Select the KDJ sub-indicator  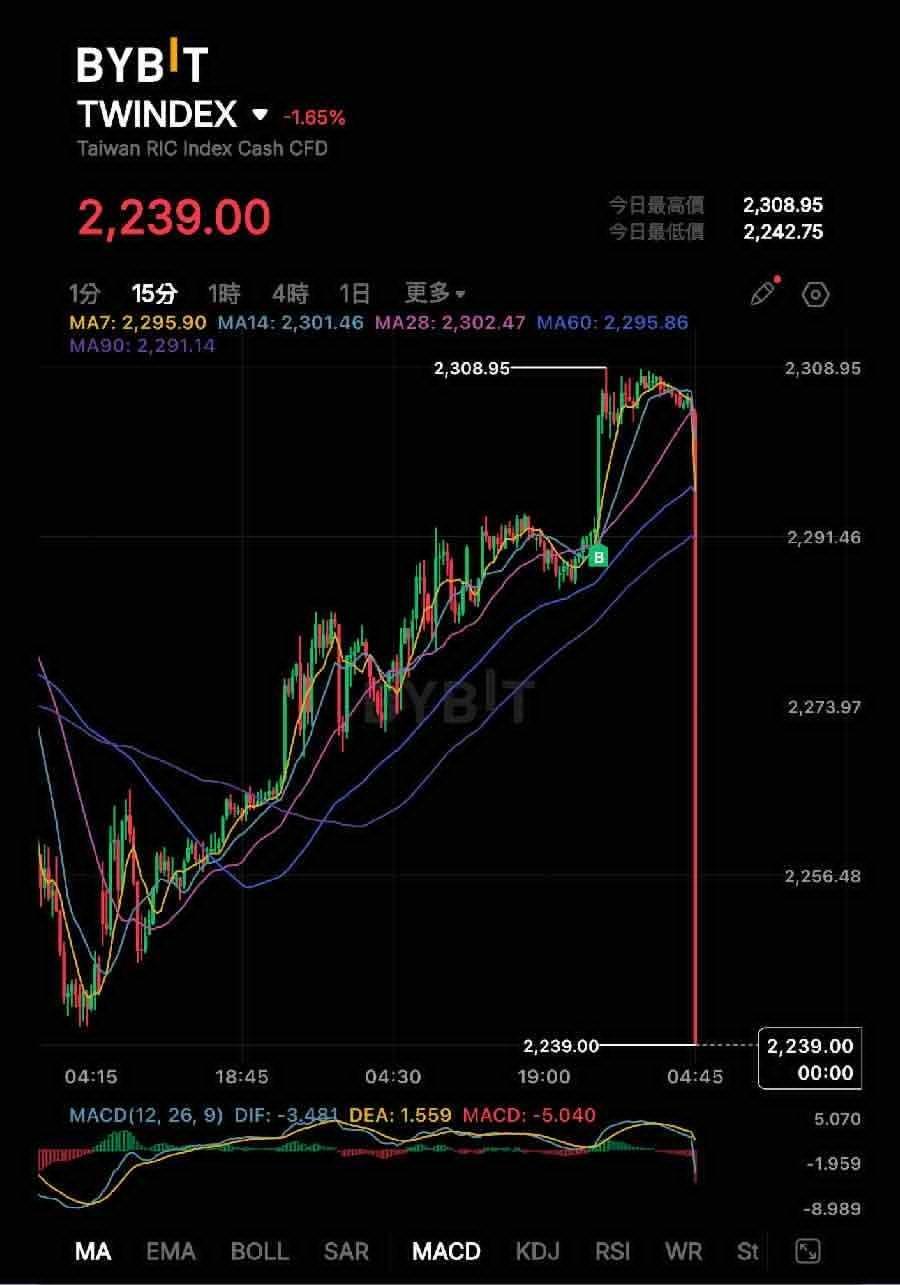(537, 1251)
